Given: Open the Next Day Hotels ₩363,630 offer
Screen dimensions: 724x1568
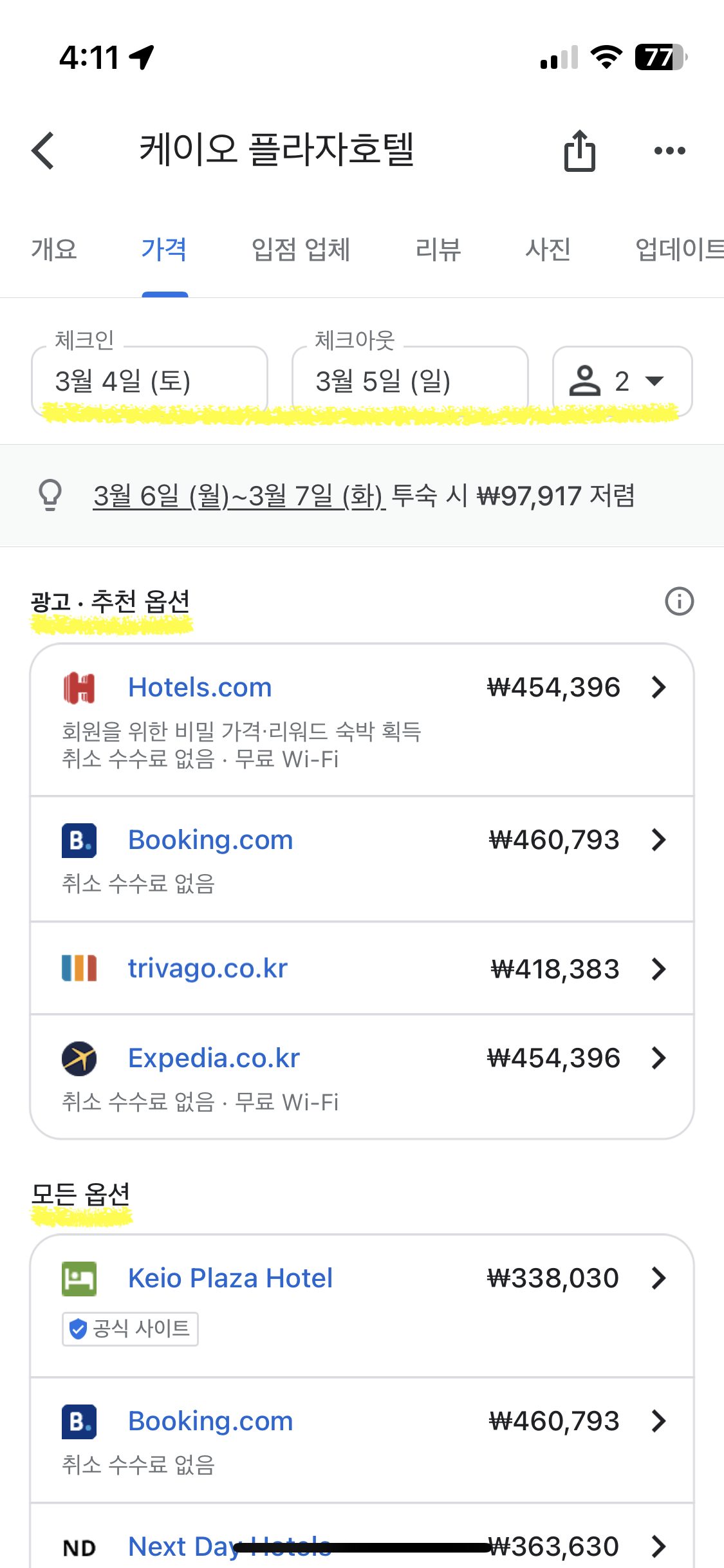Looking at the screenshot, I should click(x=362, y=1538).
